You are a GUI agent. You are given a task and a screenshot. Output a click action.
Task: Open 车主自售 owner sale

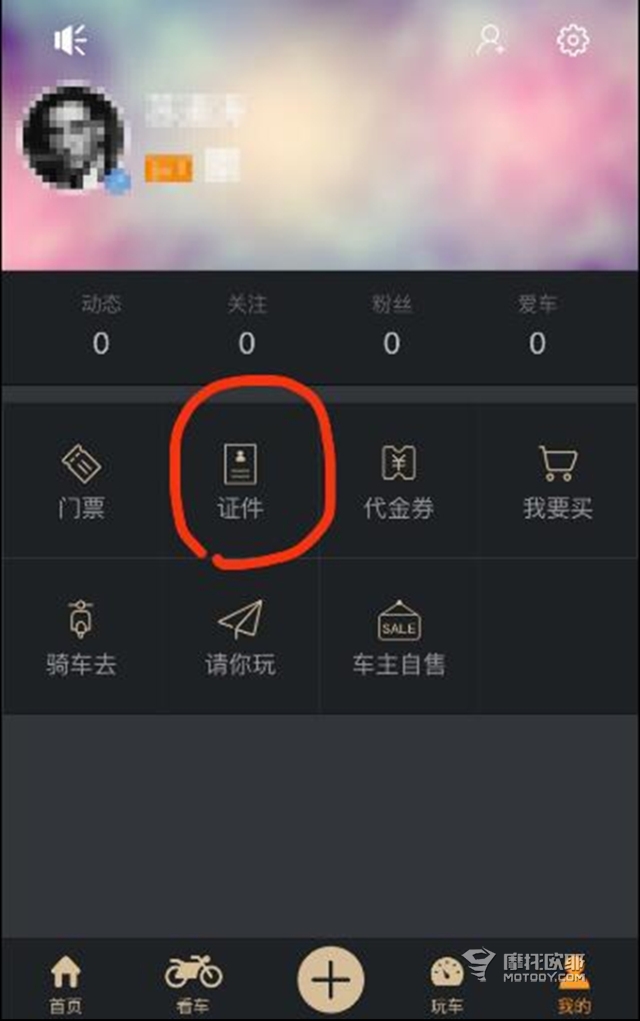coord(398,638)
